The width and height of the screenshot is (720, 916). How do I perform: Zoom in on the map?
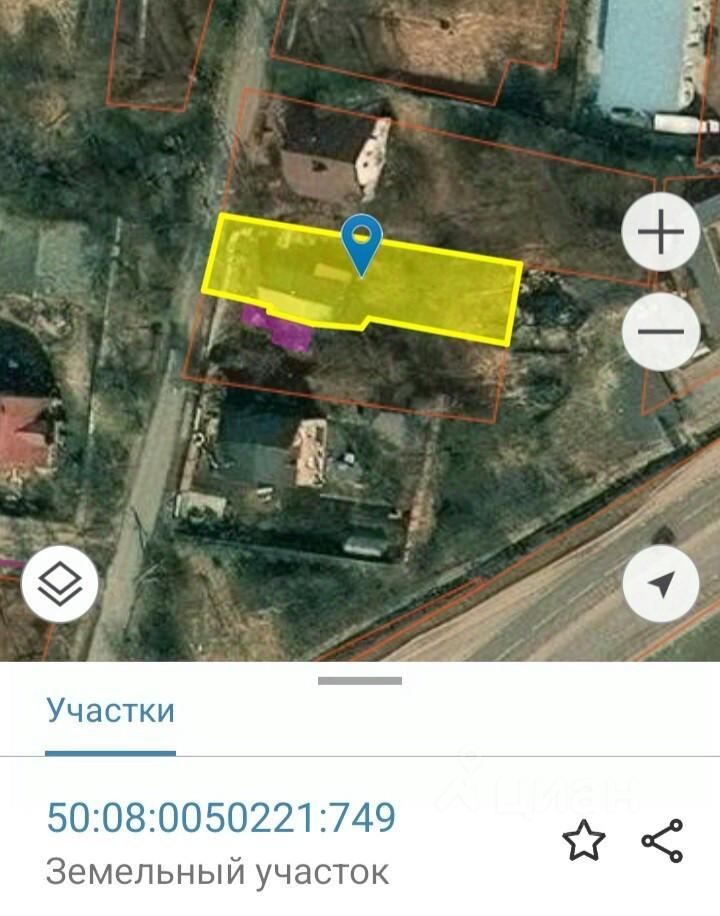pyautogui.click(x=660, y=232)
